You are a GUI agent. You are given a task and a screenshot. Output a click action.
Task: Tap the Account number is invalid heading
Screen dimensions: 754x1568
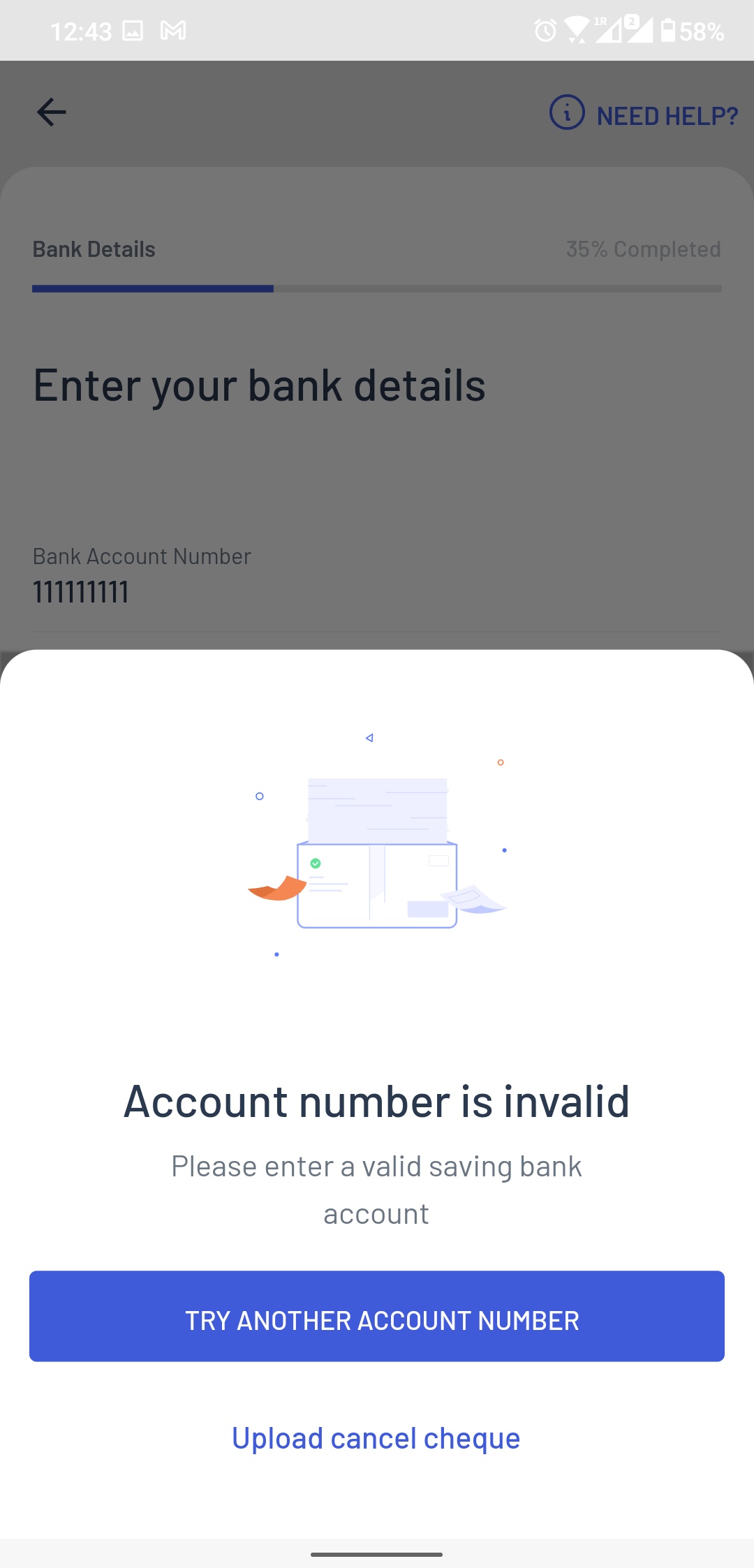pos(376,1100)
